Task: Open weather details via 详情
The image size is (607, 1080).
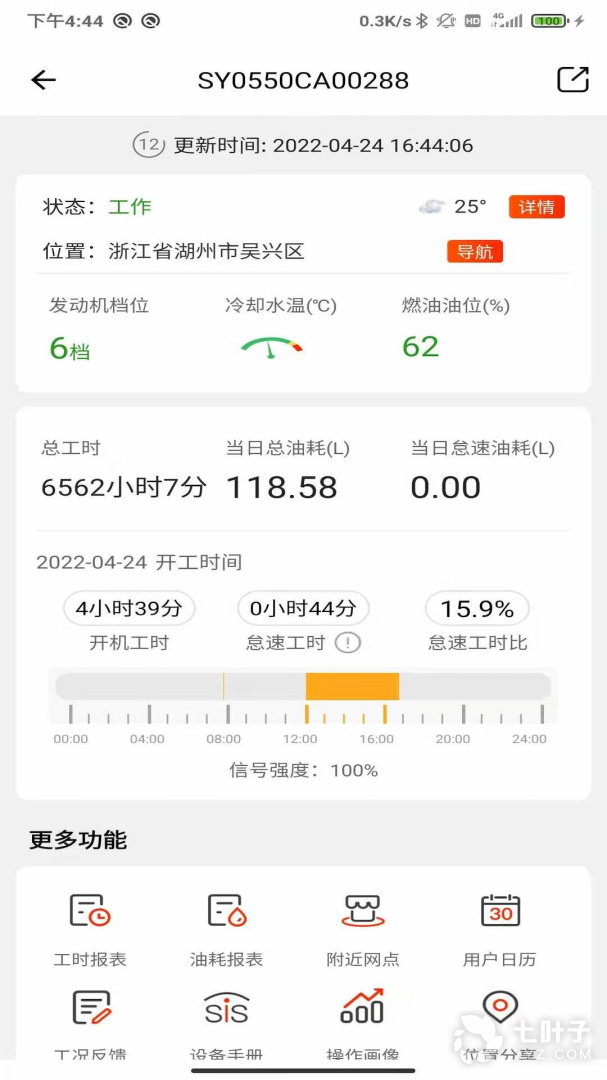Action: point(537,207)
